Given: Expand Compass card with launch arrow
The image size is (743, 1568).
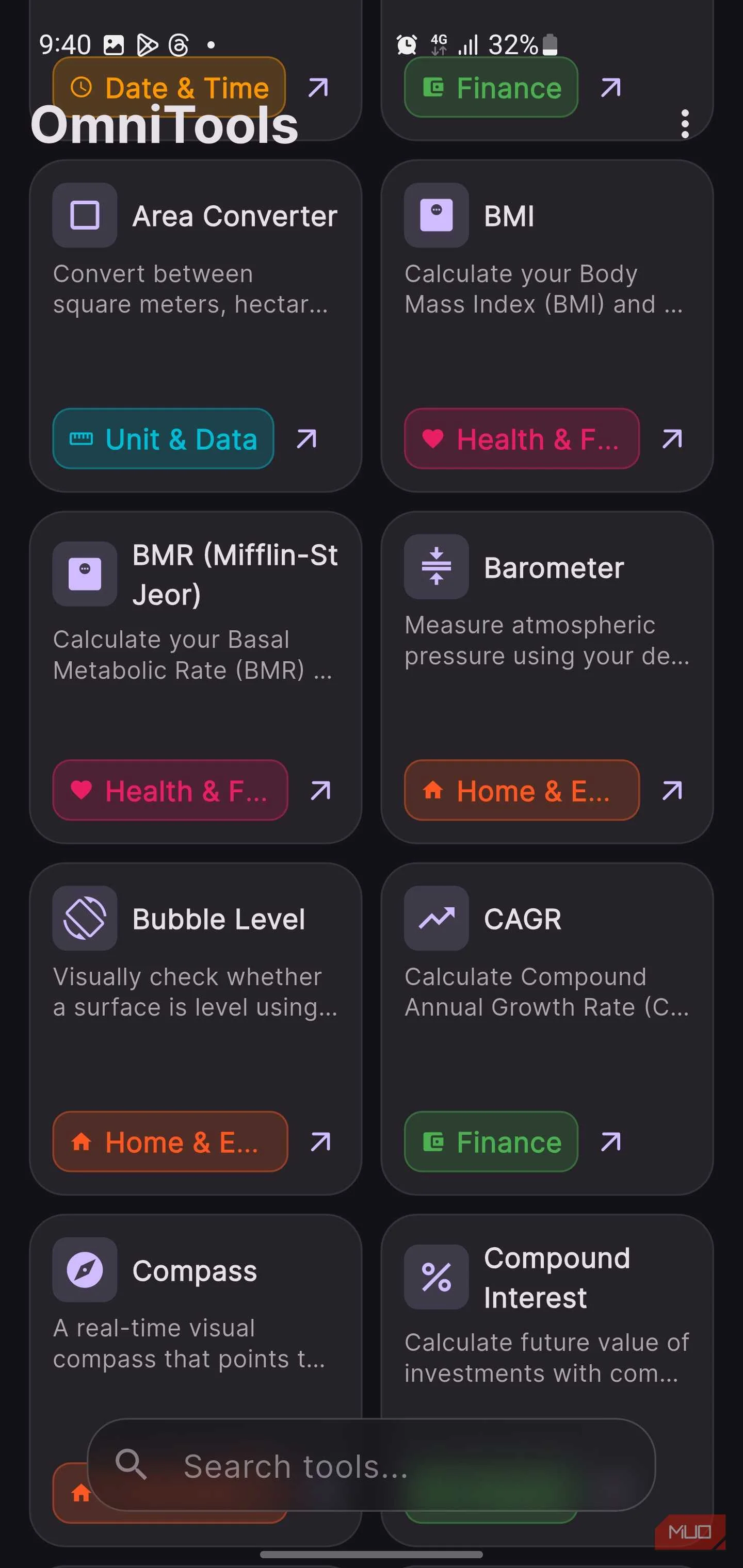Looking at the screenshot, I should 321,1493.
